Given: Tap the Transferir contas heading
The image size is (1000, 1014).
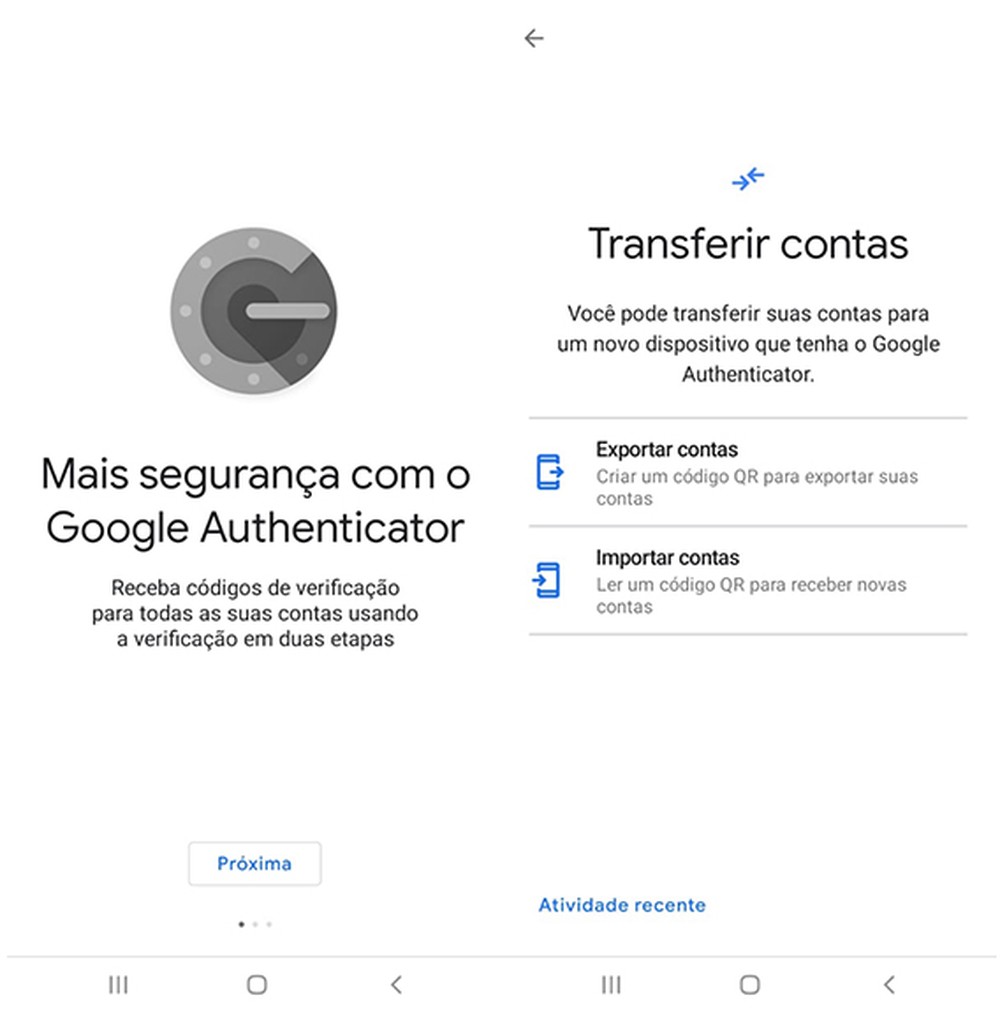Looking at the screenshot, I should point(748,242).
